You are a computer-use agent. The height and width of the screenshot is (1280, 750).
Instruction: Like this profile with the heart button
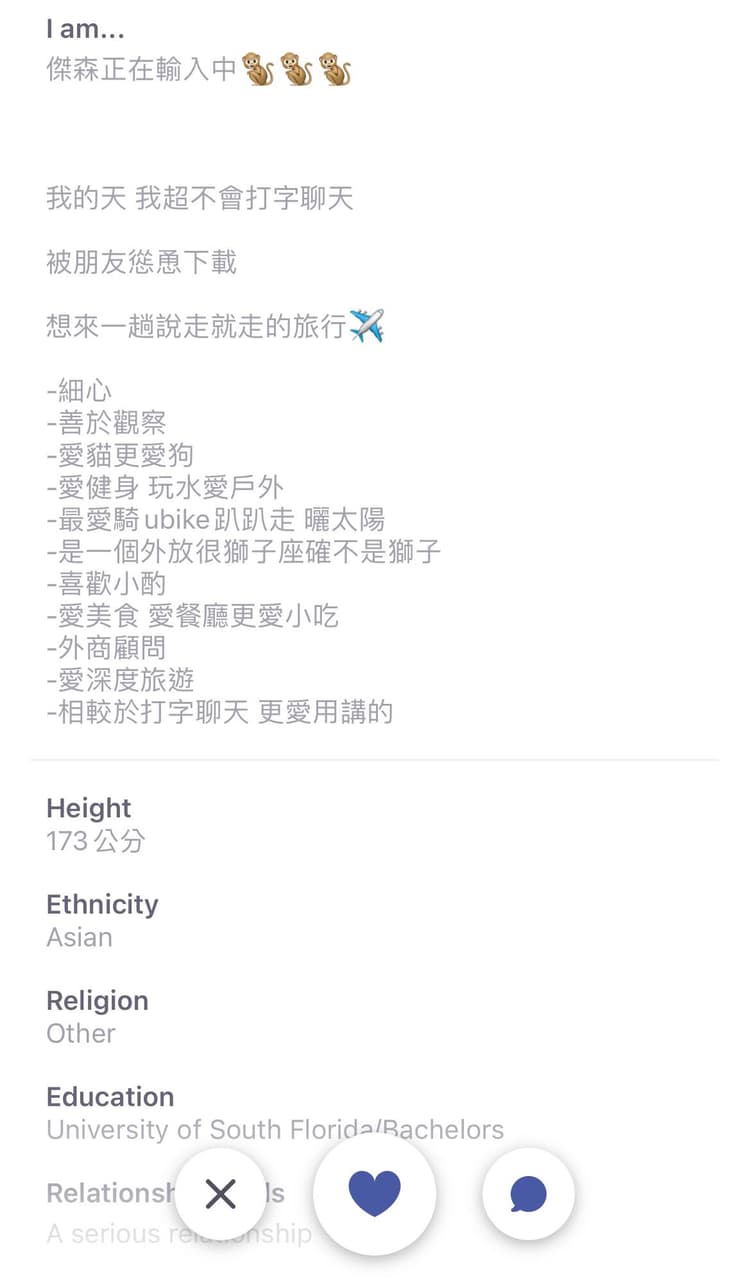374,1193
